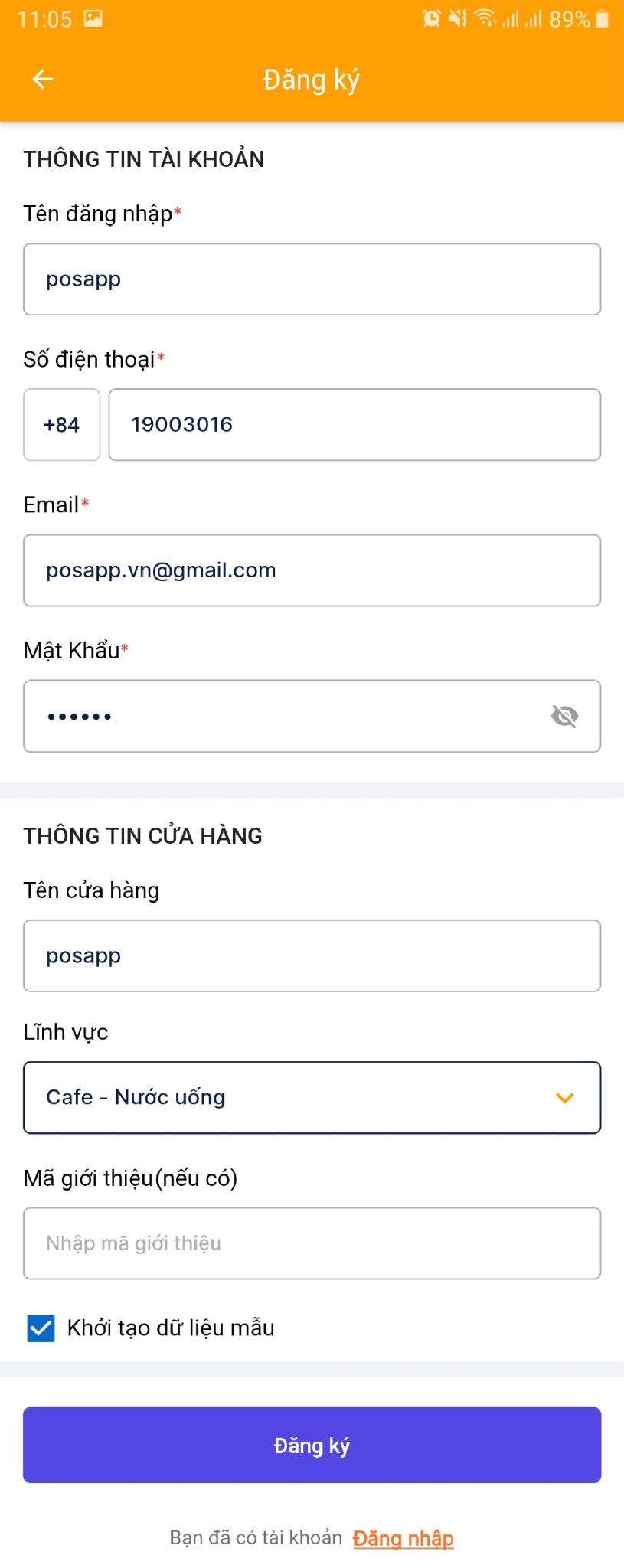The width and height of the screenshot is (624, 1568).
Task: Focus the Mật Khẩu password field
Action: (283, 716)
